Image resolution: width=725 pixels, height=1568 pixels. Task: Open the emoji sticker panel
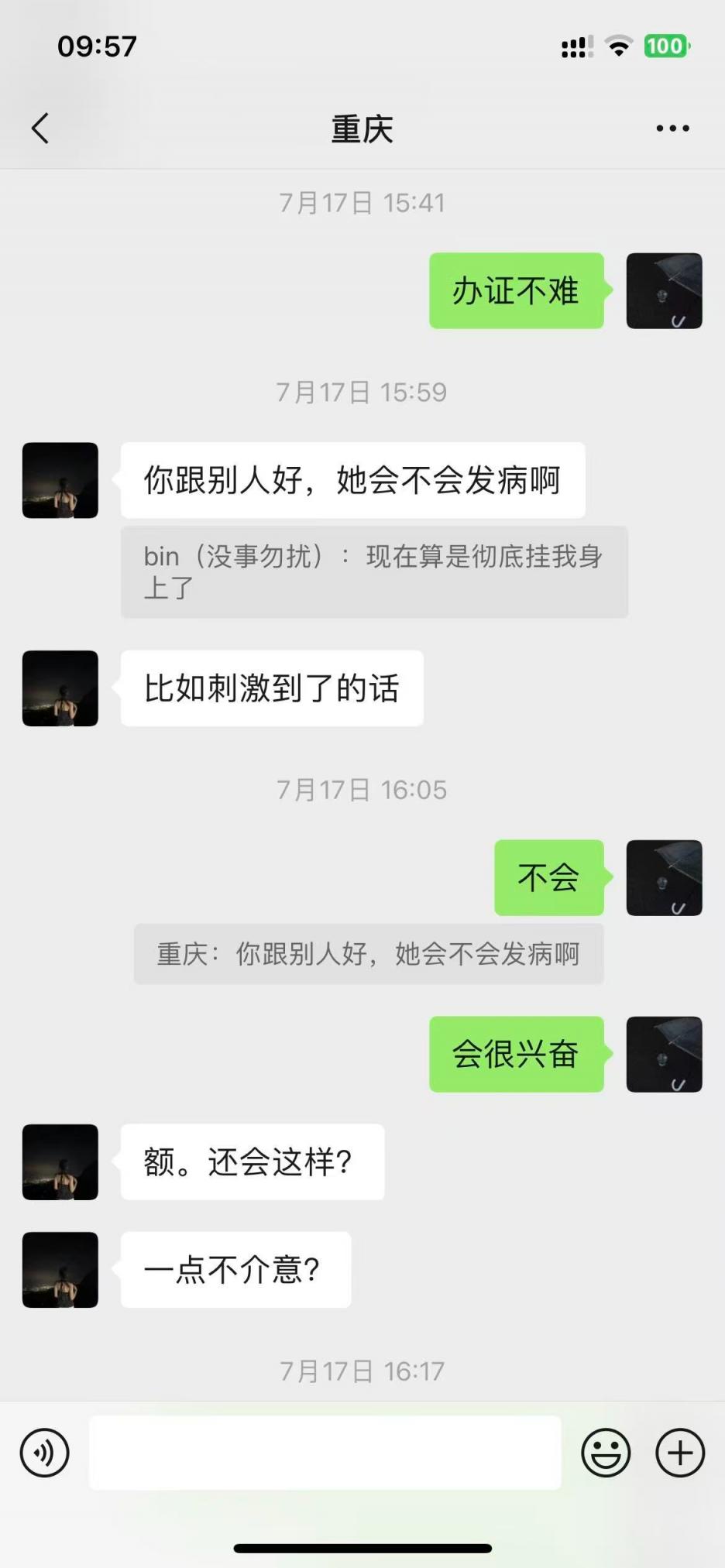click(606, 1453)
